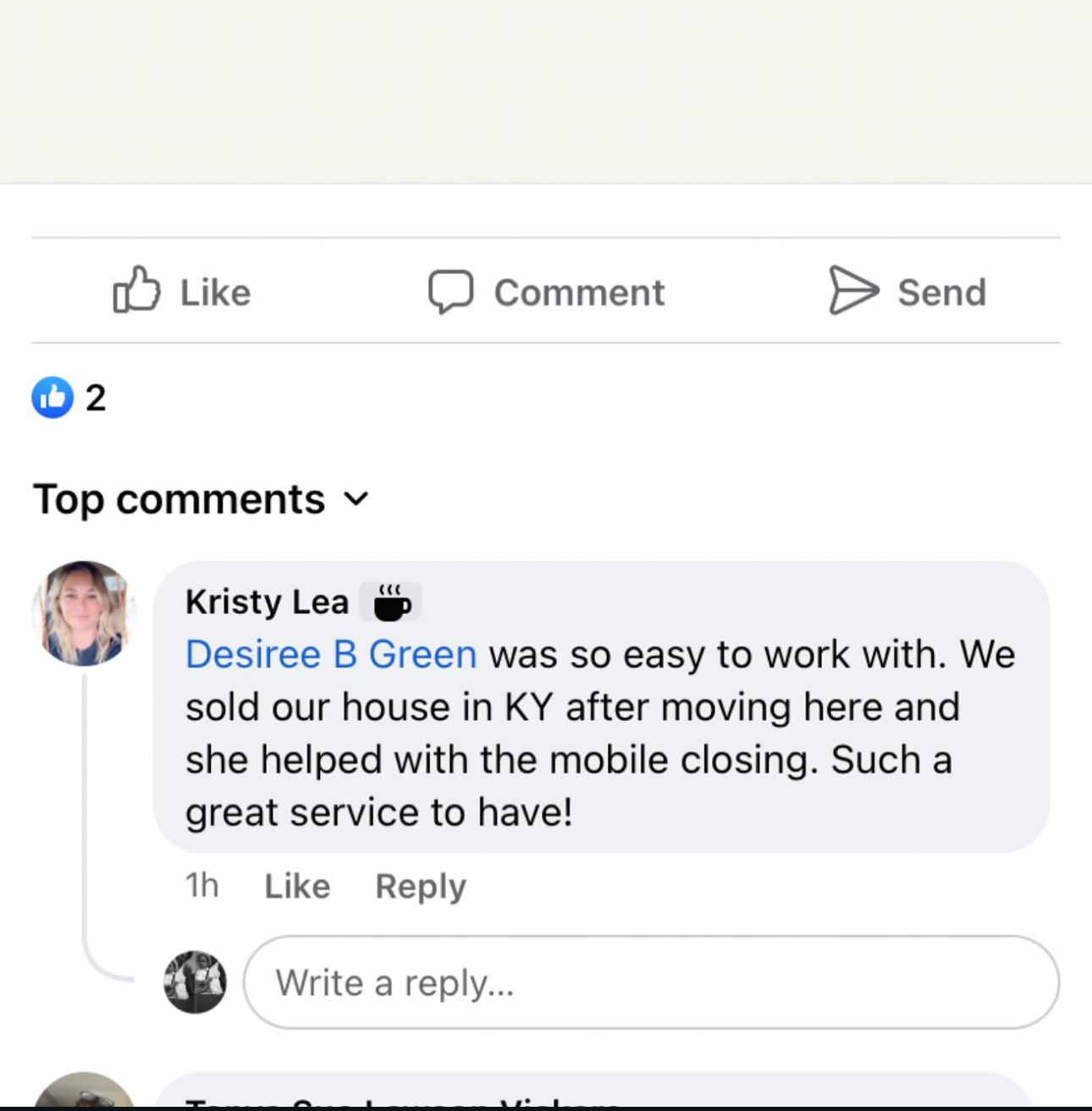Like the post
The height and width of the screenshot is (1111, 1092).
click(182, 292)
